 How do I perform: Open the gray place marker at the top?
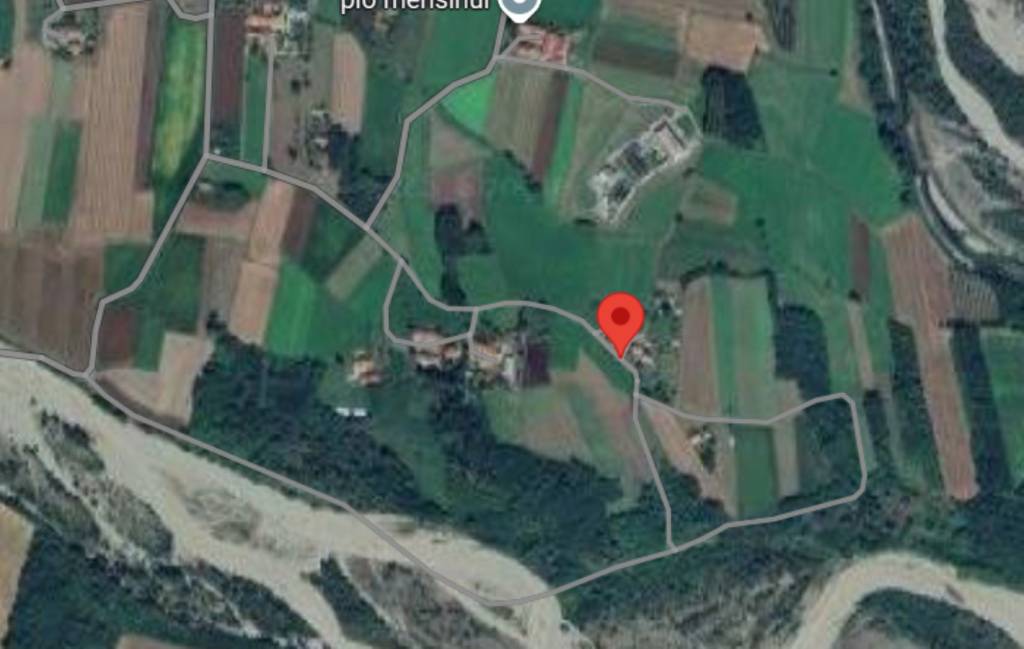tap(518, 8)
